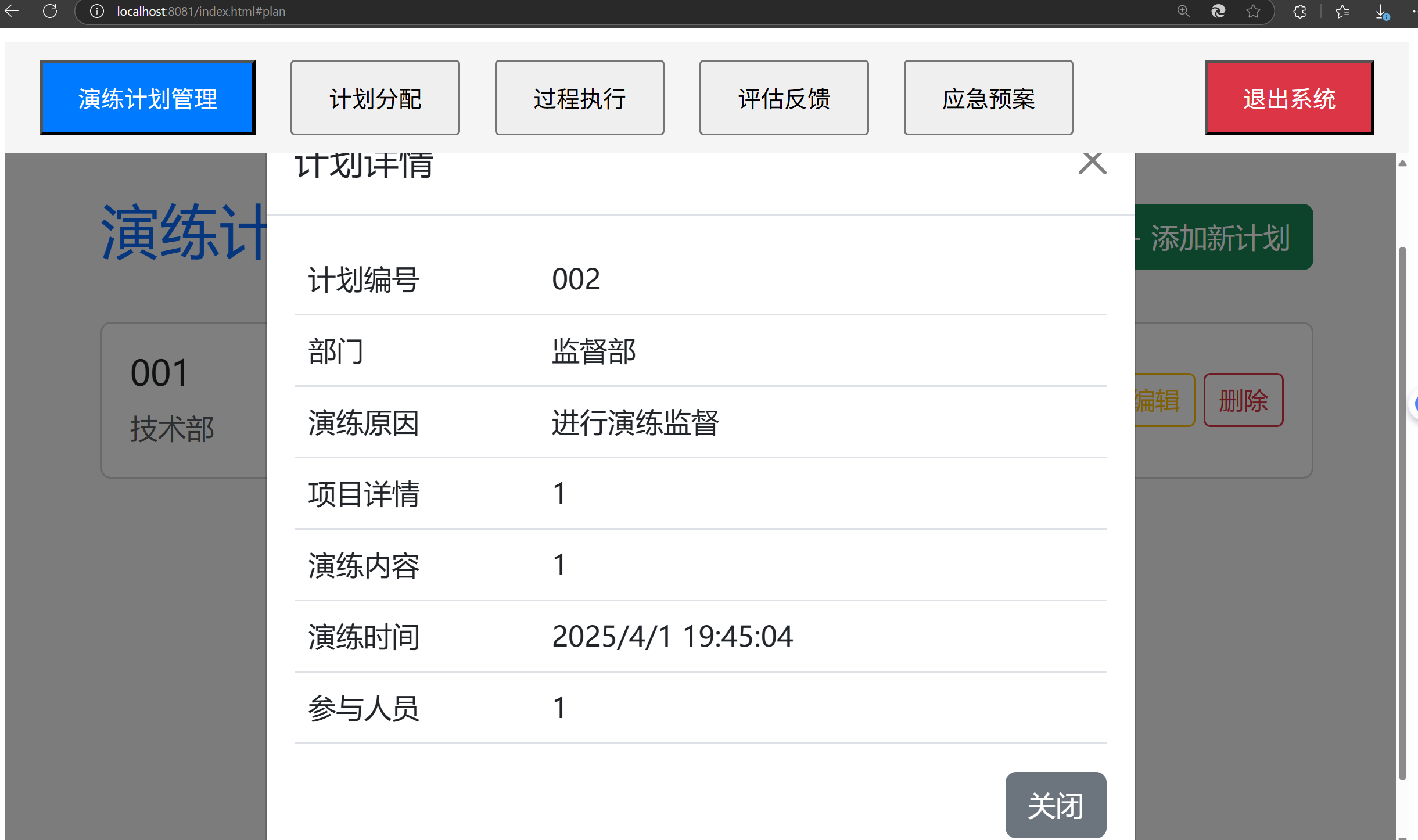Tap 退出系统 to log out
1418x840 pixels.
[1289, 98]
